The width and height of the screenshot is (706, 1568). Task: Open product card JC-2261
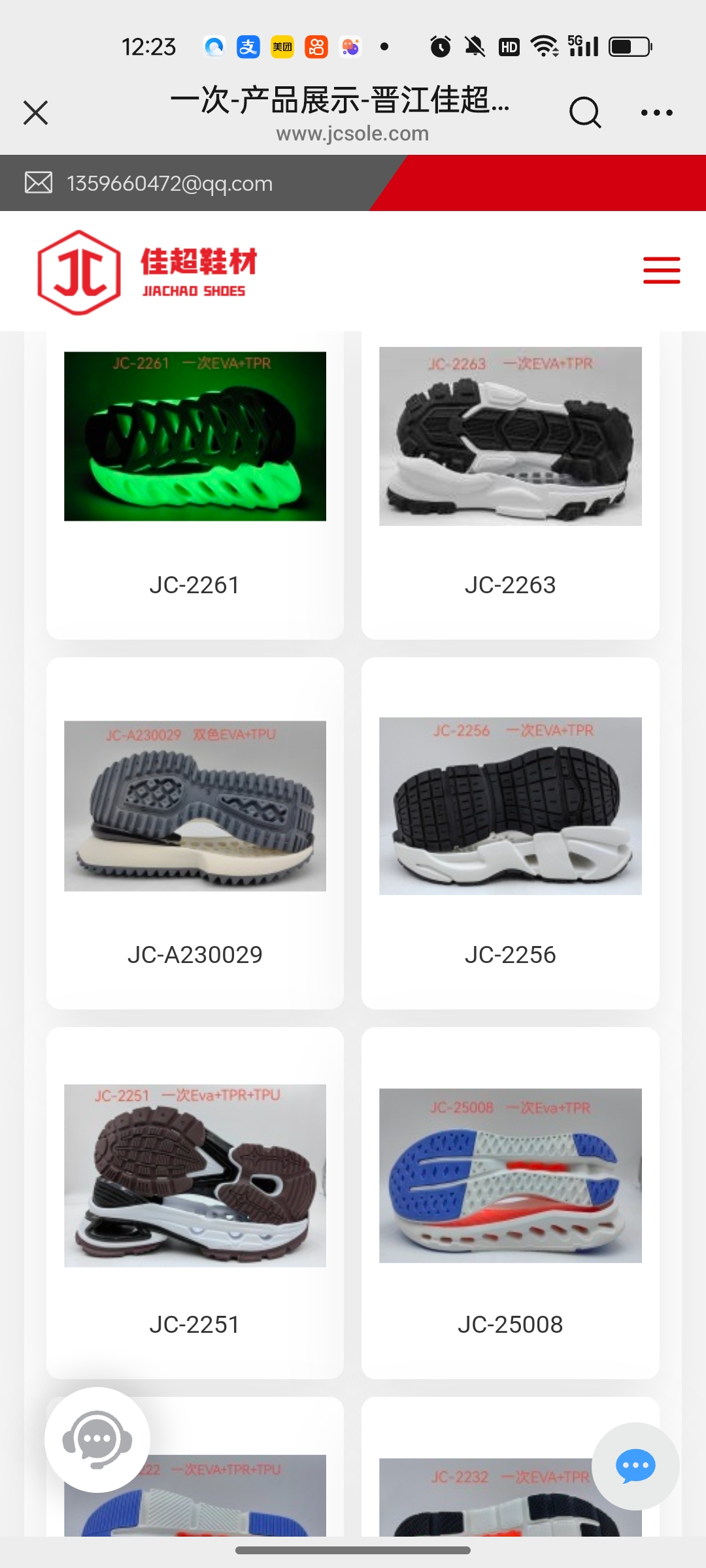pyautogui.click(x=195, y=483)
